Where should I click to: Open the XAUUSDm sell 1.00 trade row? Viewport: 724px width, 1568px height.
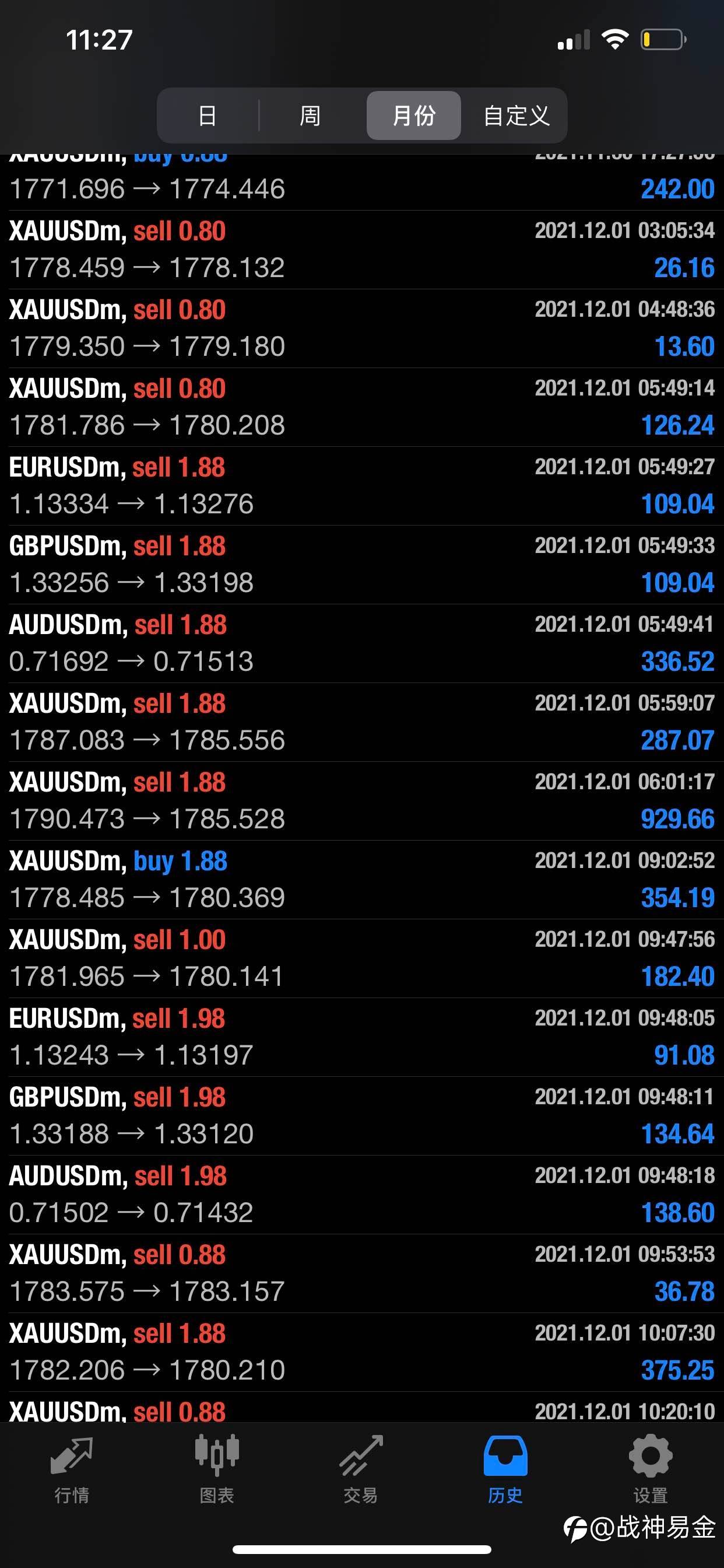tap(362, 958)
